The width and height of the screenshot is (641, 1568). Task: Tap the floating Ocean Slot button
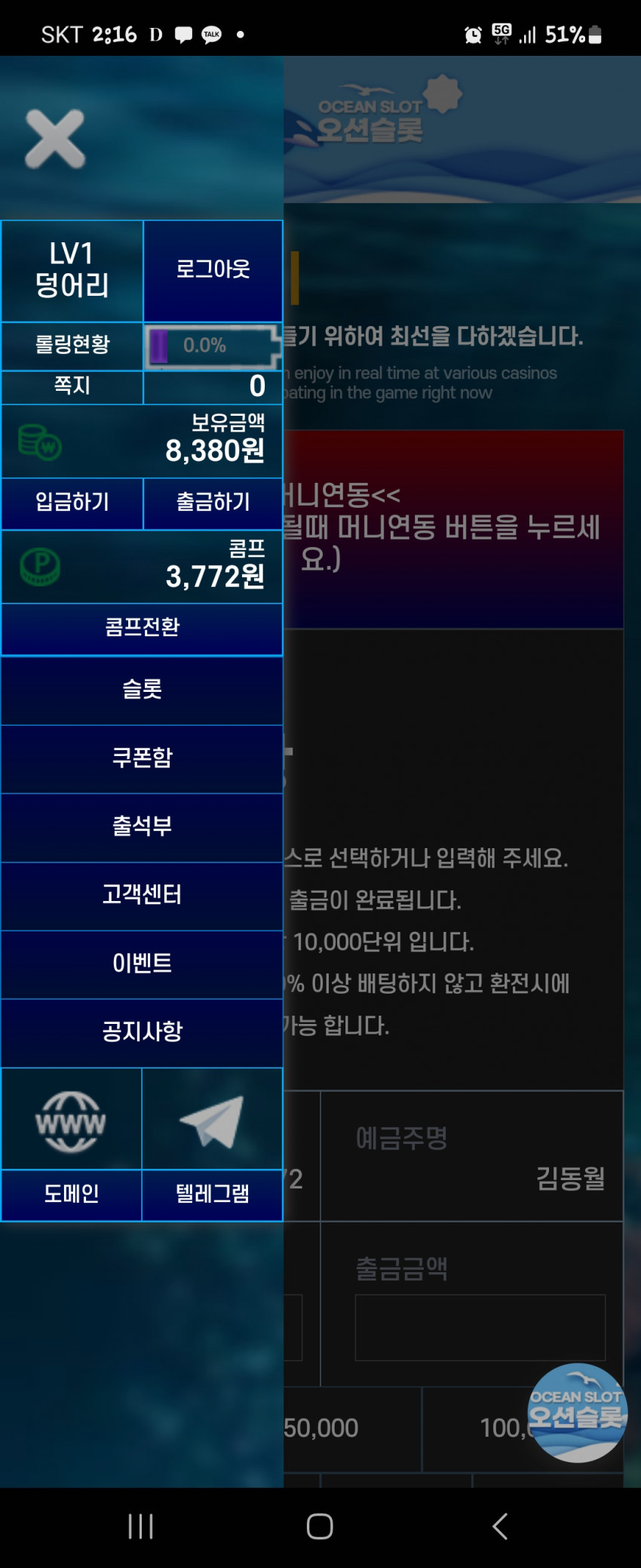click(x=576, y=1412)
